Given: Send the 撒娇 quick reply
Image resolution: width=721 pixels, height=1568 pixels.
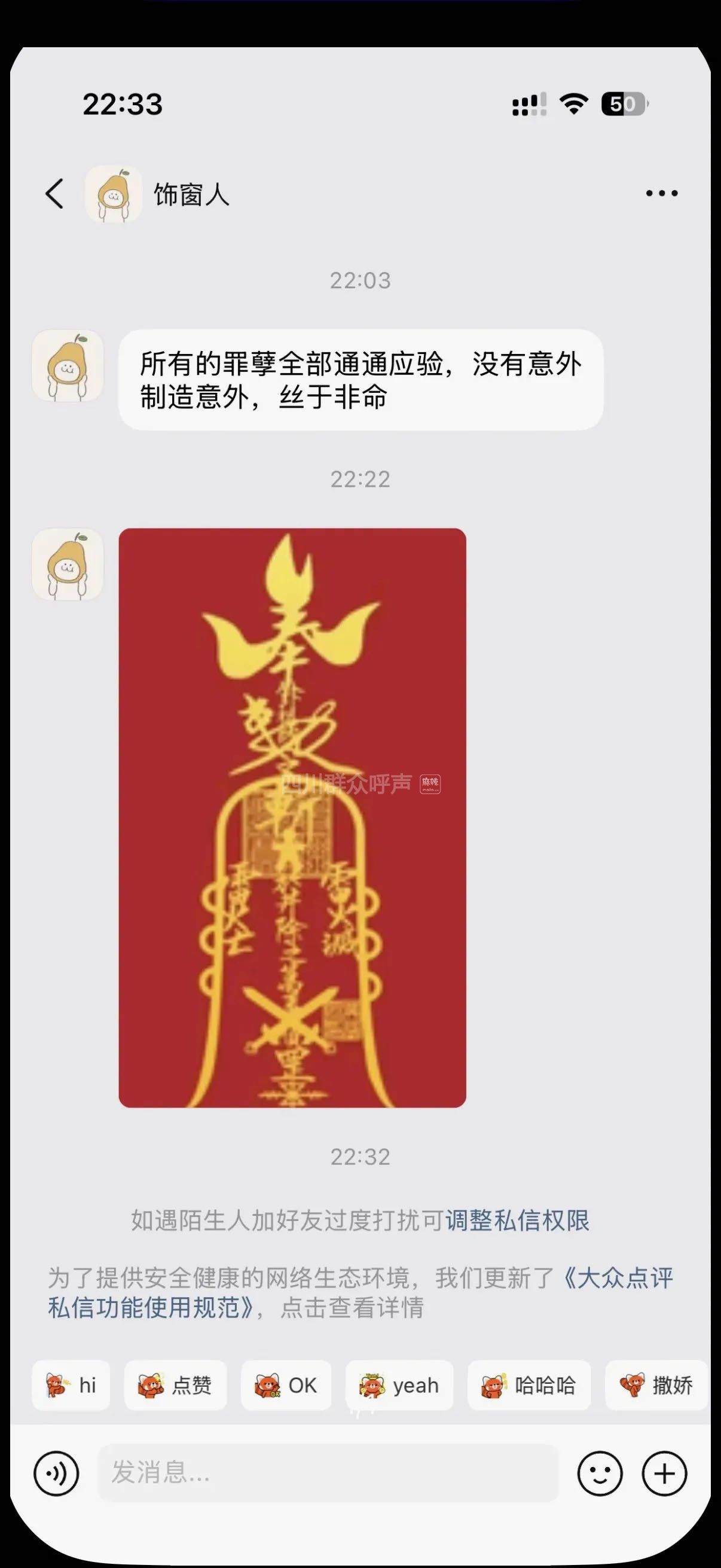Looking at the screenshot, I should (656, 1386).
